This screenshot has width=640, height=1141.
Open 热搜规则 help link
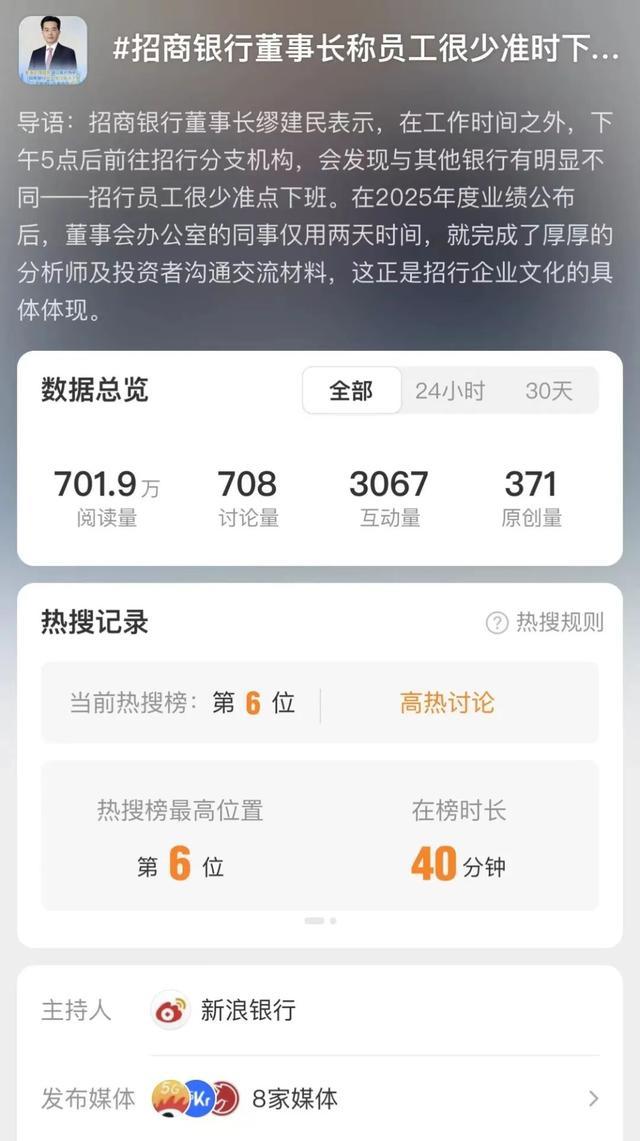(x=546, y=622)
